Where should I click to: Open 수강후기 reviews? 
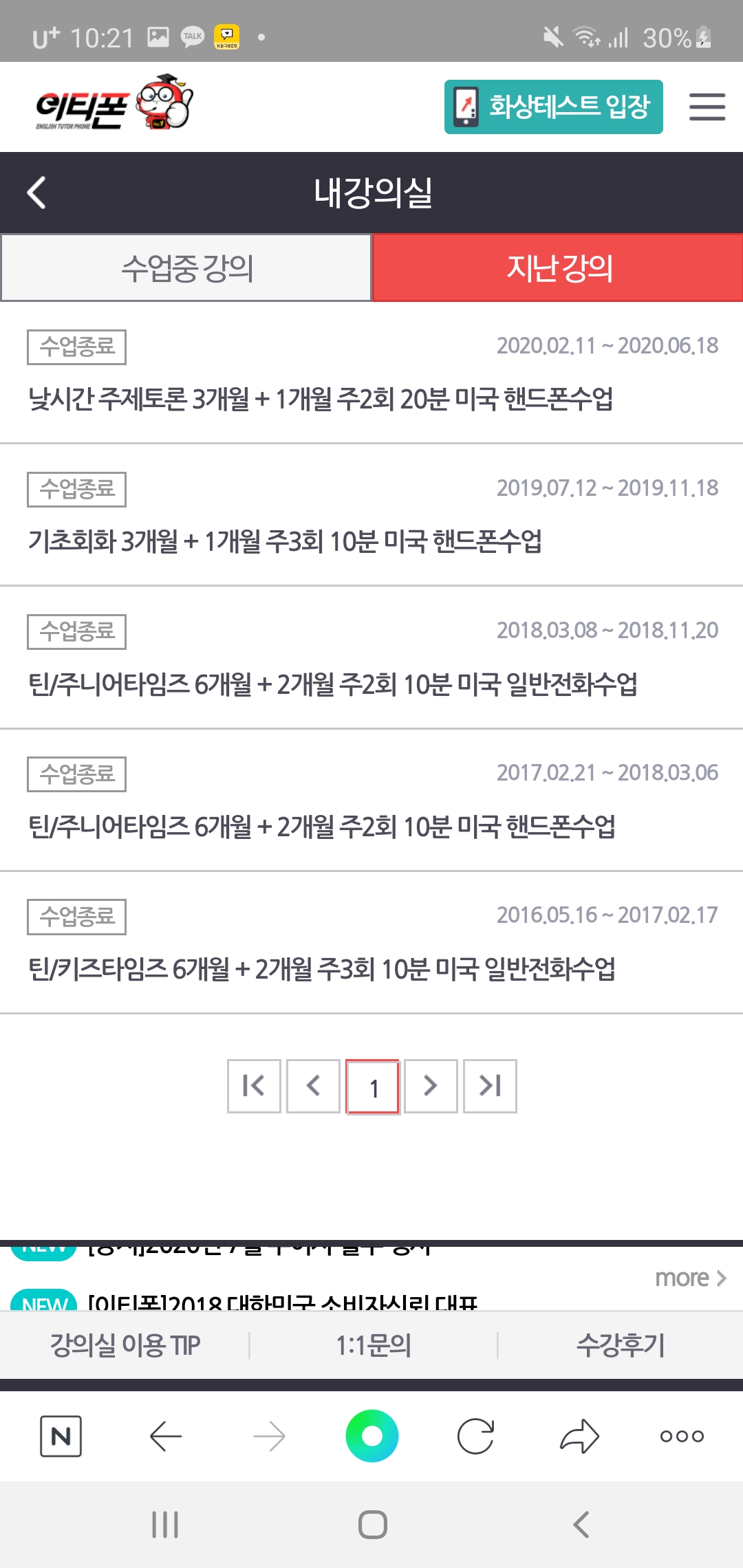click(x=620, y=1345)
